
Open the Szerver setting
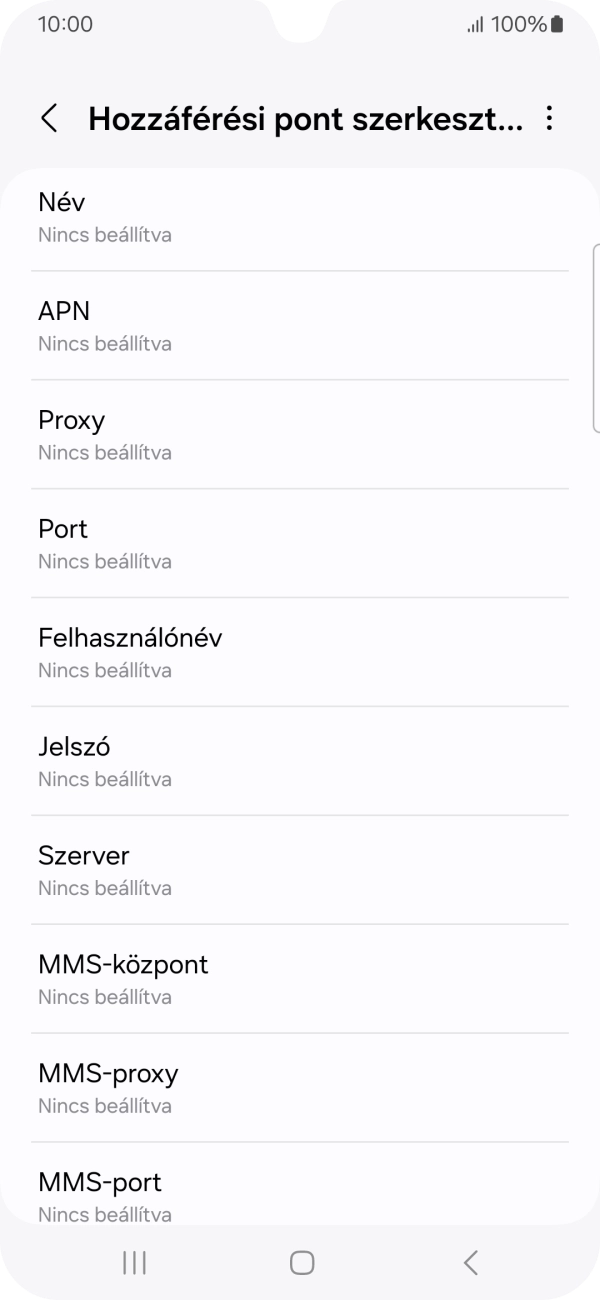300,871
